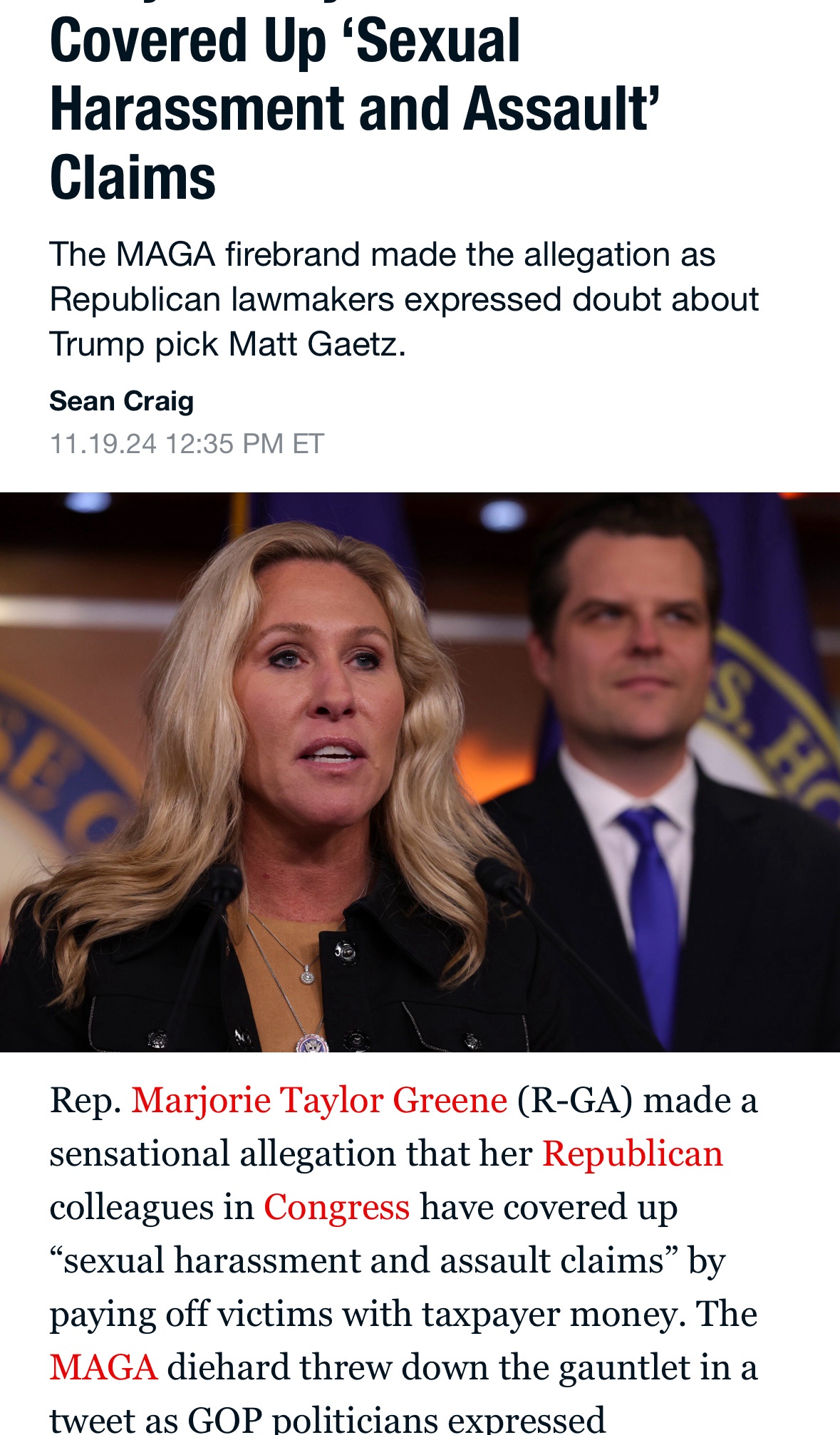The height and width of the screenshot is (1435, 840).
Task: Follow the red Republican link
Action: (632, 1154)
